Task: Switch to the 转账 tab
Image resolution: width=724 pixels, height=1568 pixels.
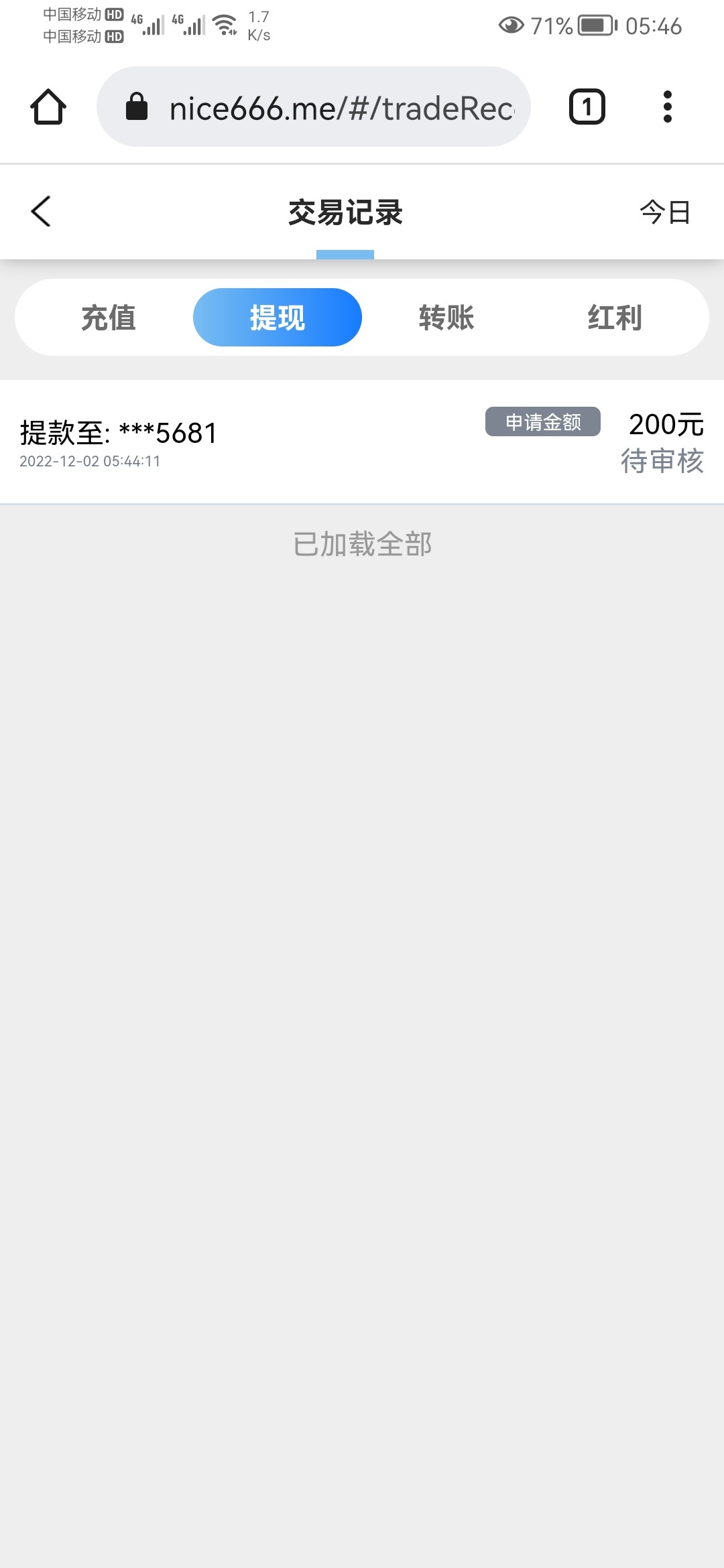Action: pyautogui.click(x=446, y=318)
